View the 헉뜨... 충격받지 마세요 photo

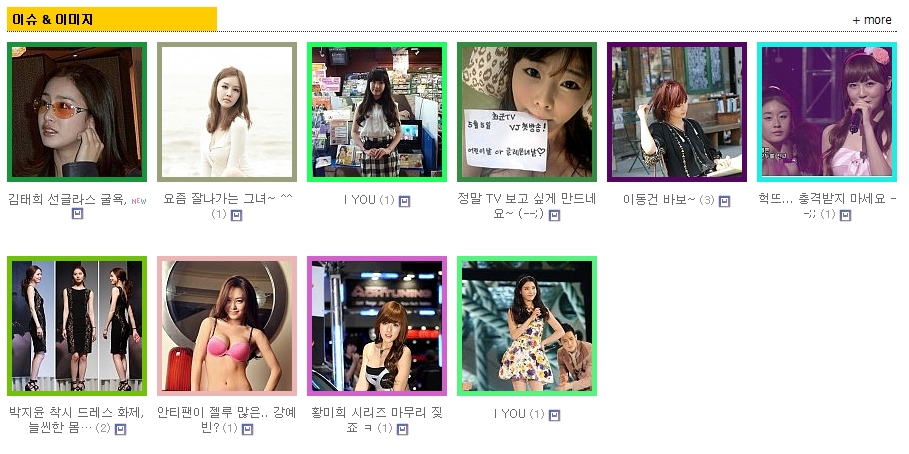pos(827,112)
